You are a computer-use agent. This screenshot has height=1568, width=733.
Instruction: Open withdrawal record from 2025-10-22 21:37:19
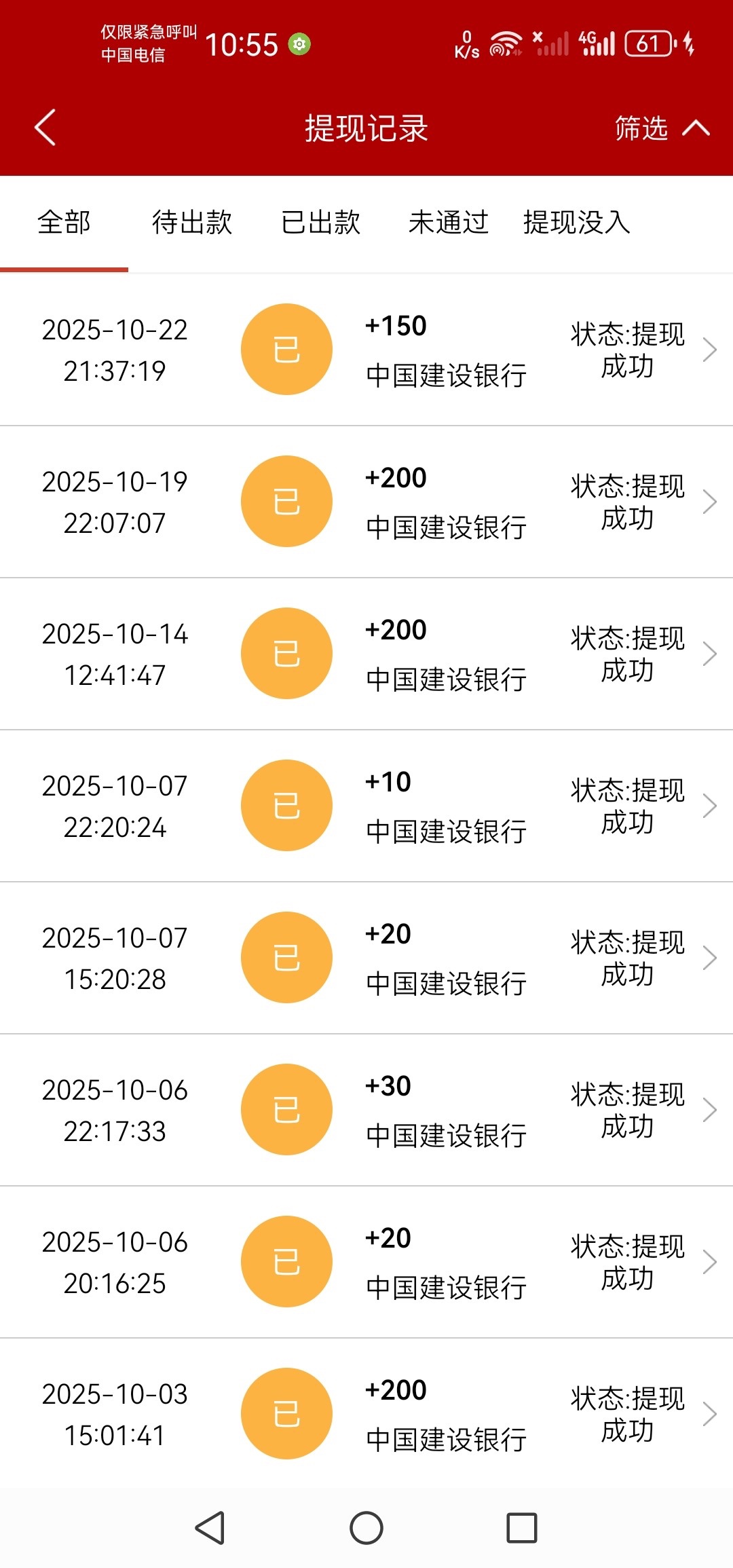366,350
